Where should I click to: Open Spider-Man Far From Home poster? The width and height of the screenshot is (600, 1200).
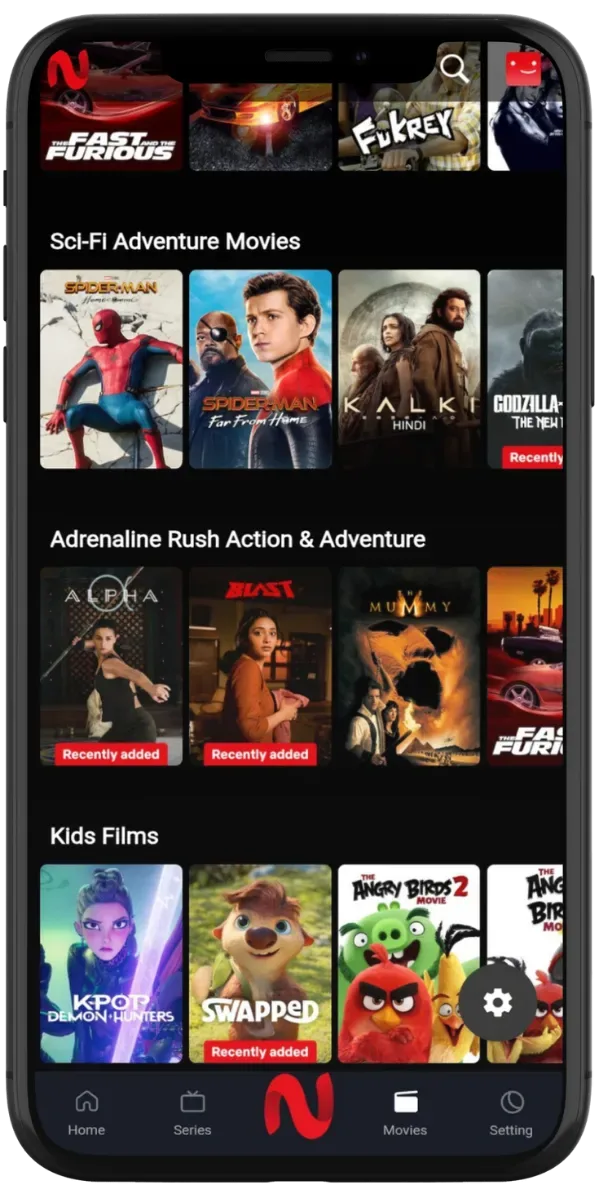click(x=260, y=369)
